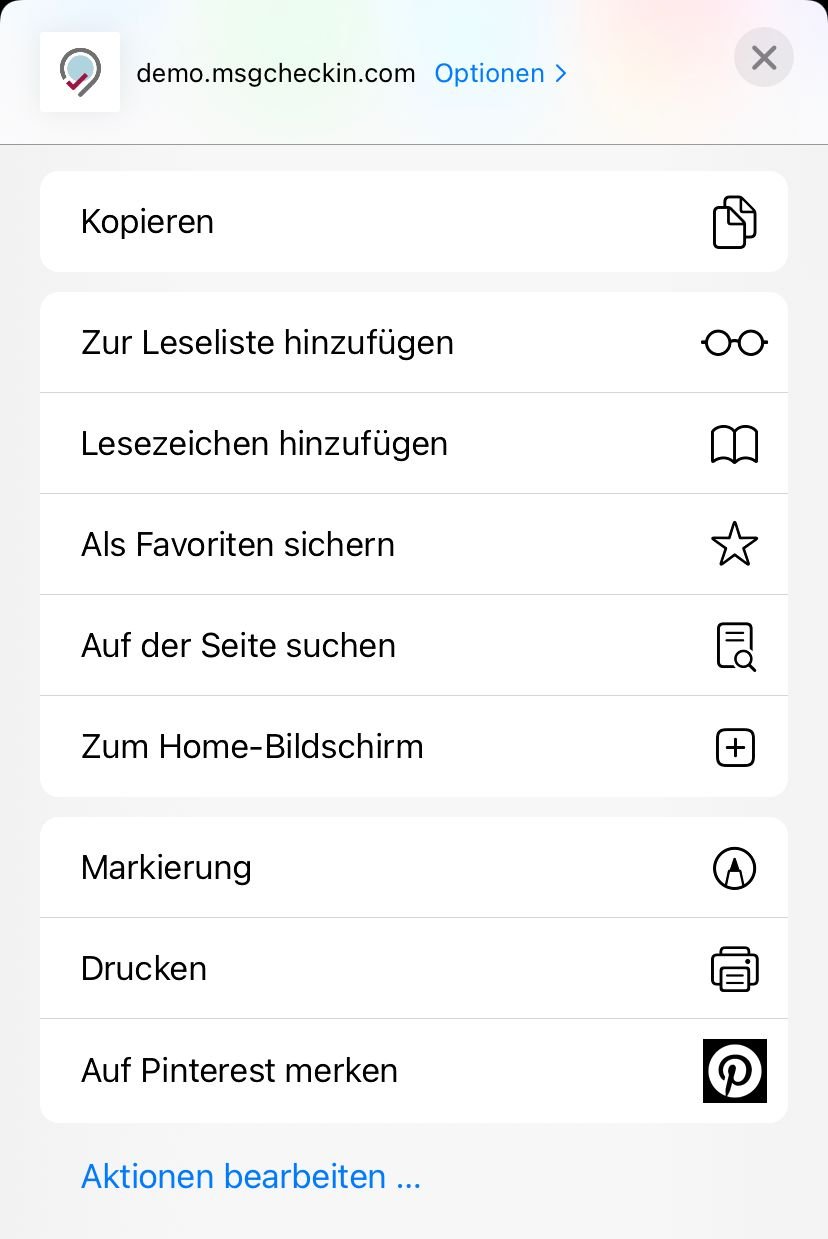Screen dimensions: 828x1239
Task: Open the Optionen link
Action: (x=500, y=73)
